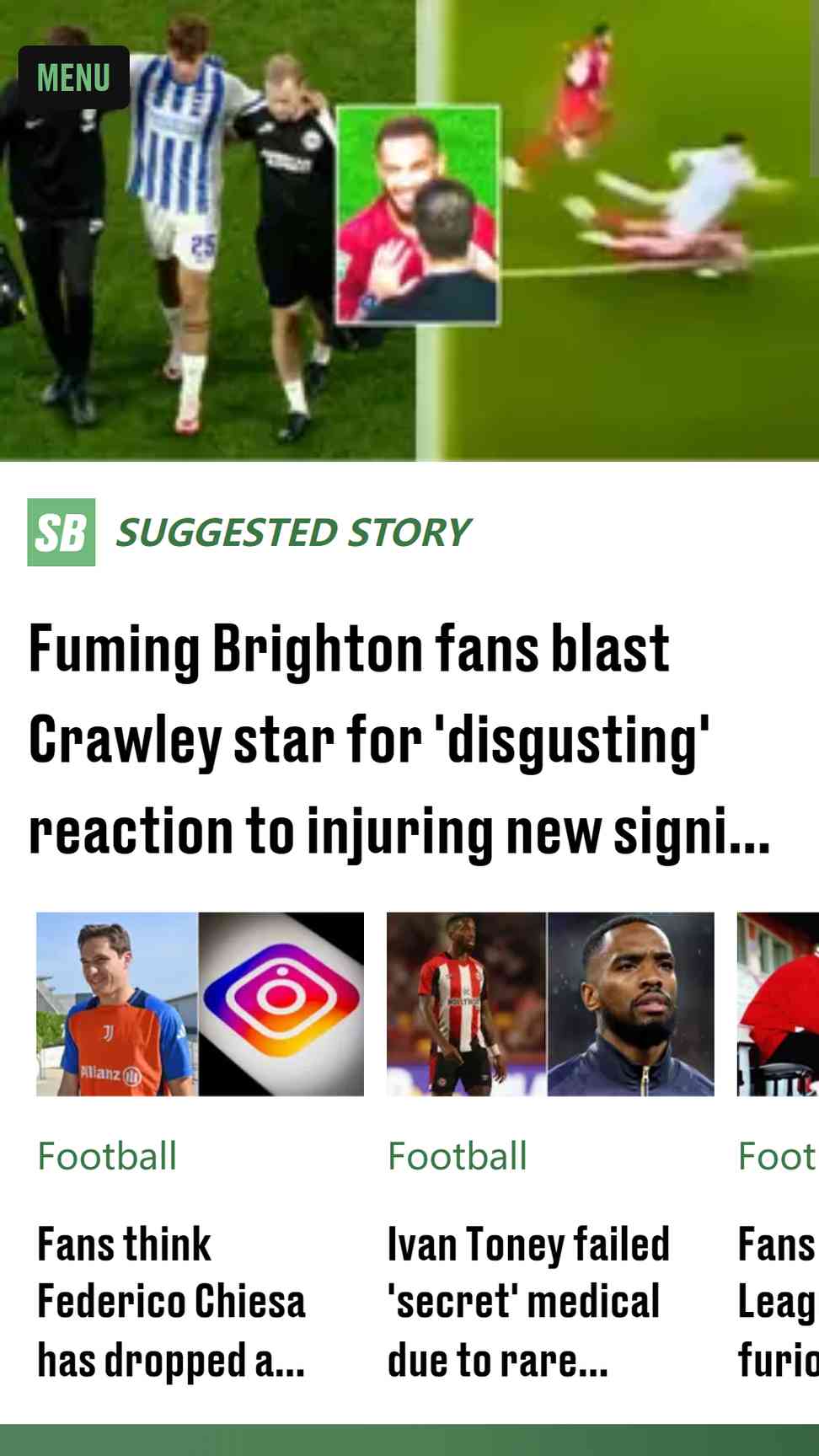This screenshot has width=819, height=1456.
Task: Read the Fans think Federico Chiesa article
Action: (171, 1302)
